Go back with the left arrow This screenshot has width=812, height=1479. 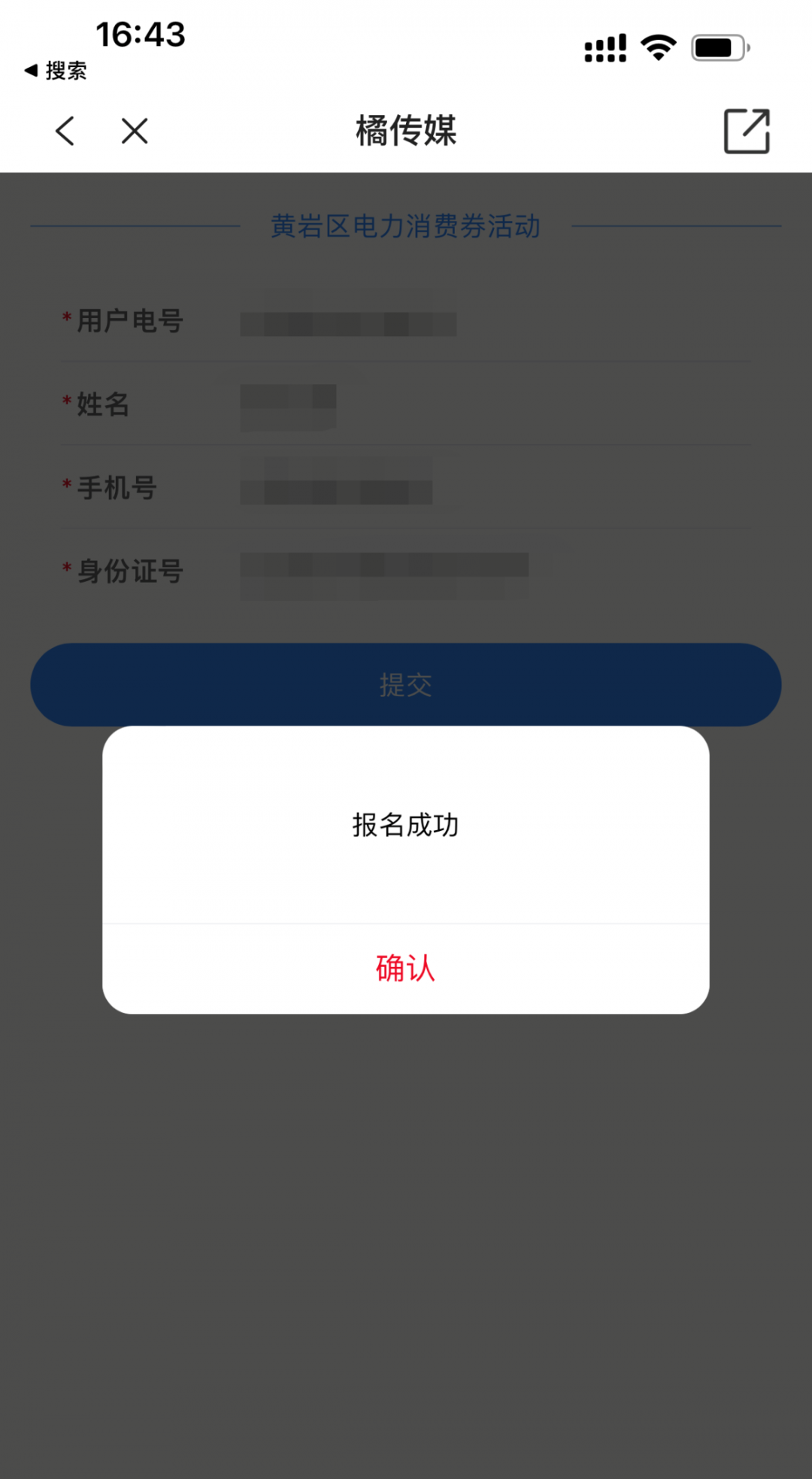[65, 131]
